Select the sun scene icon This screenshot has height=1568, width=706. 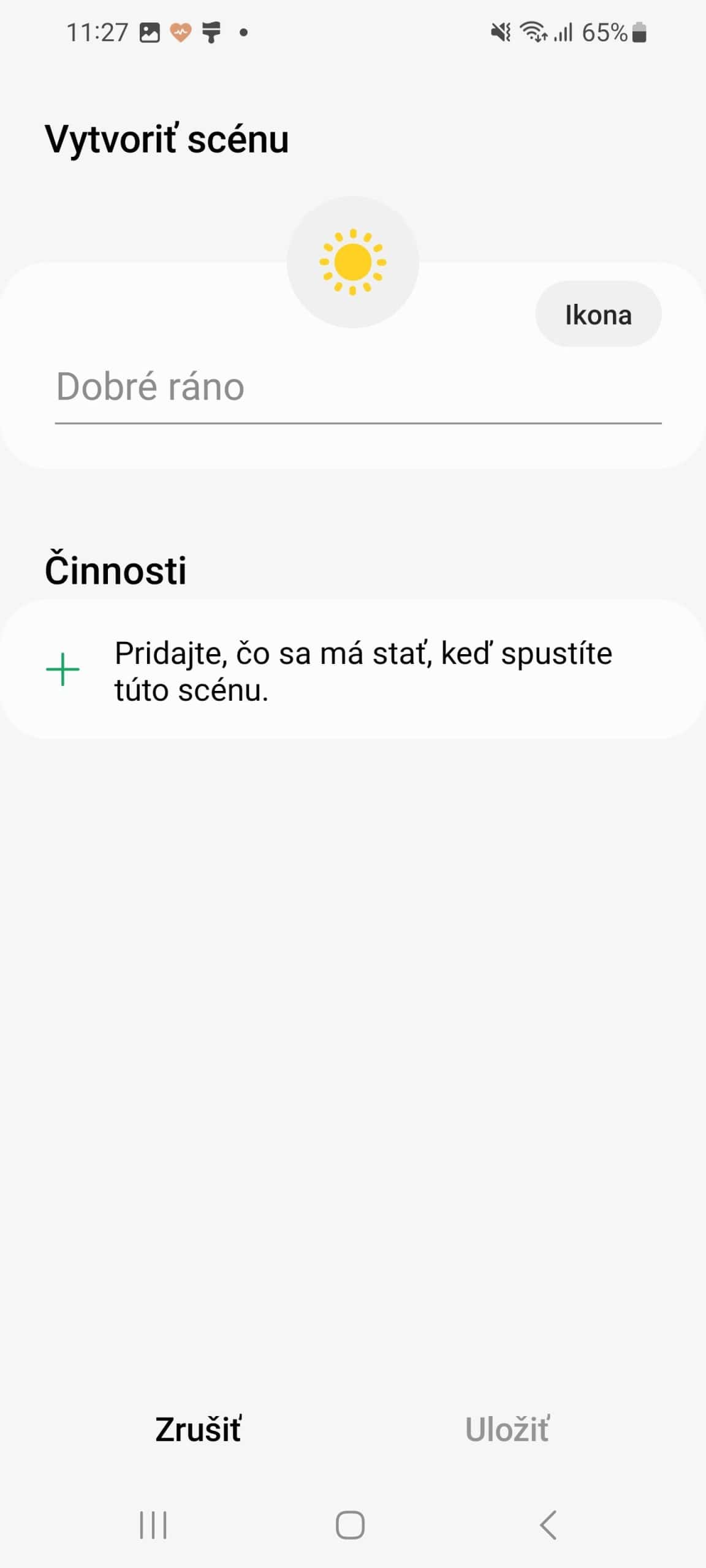click(x=352, y=262)
